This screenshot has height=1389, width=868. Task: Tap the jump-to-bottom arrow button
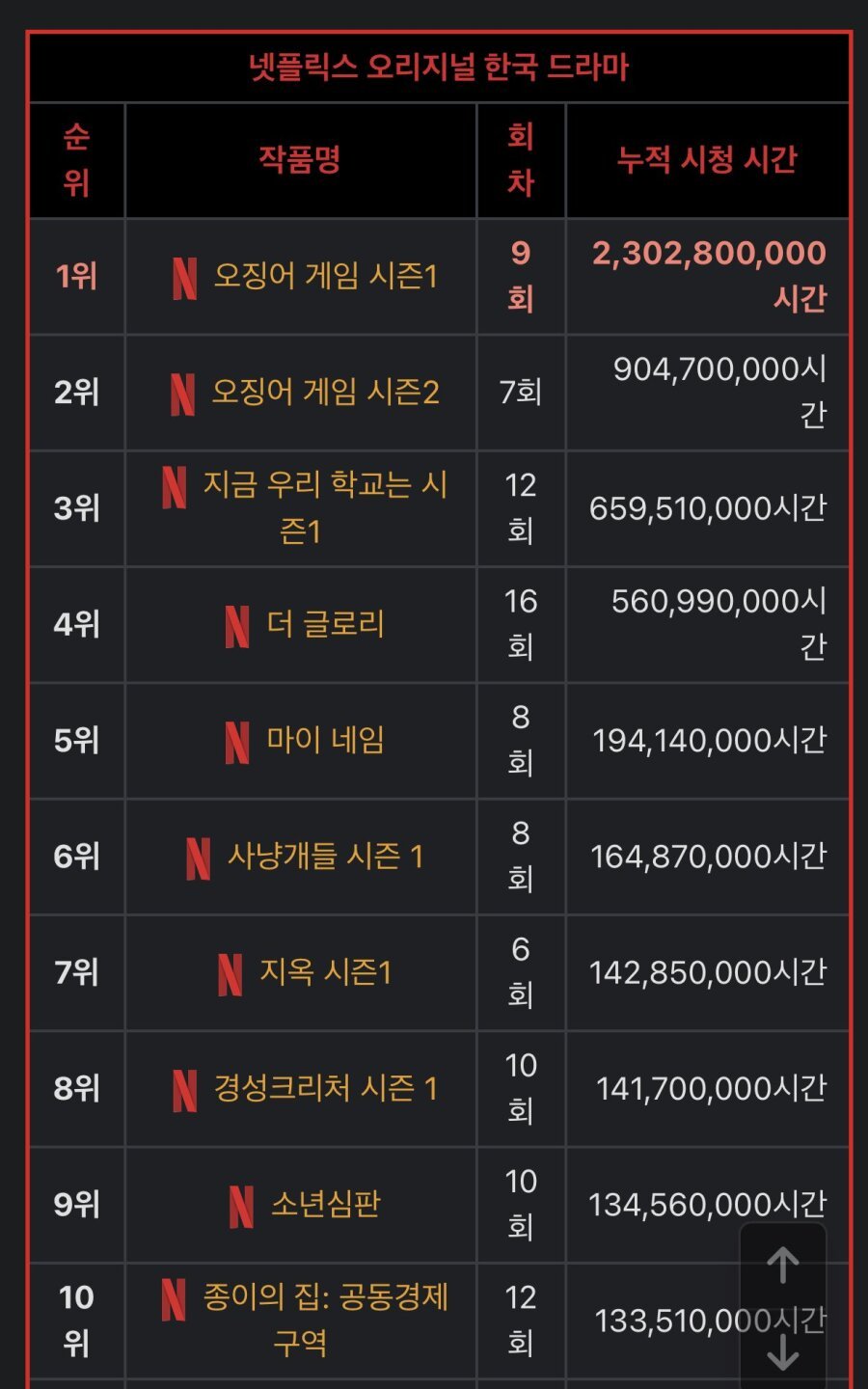click(x=782, y=1350)
